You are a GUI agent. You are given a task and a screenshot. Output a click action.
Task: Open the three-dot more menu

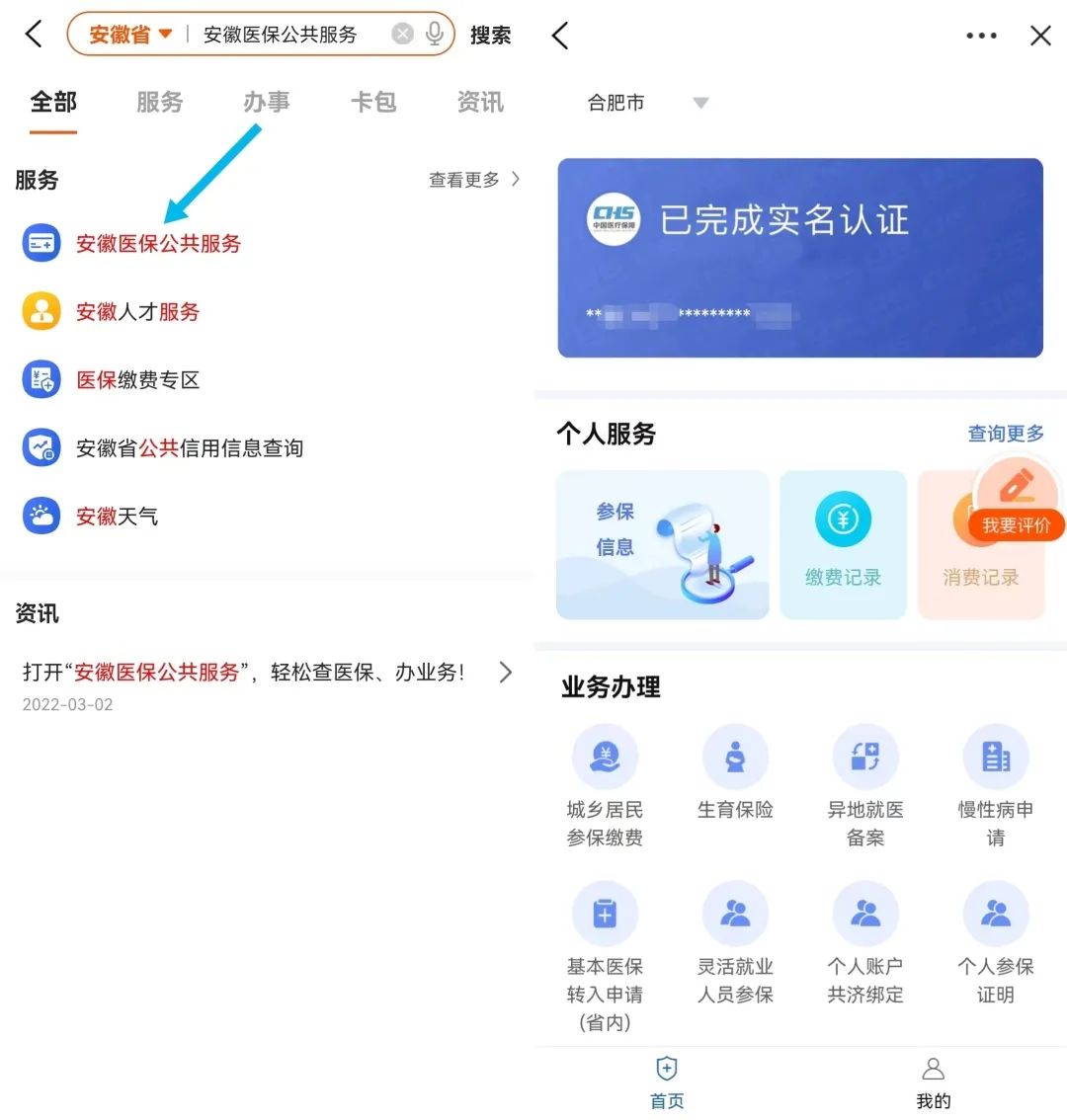click(x=981, y=37)
